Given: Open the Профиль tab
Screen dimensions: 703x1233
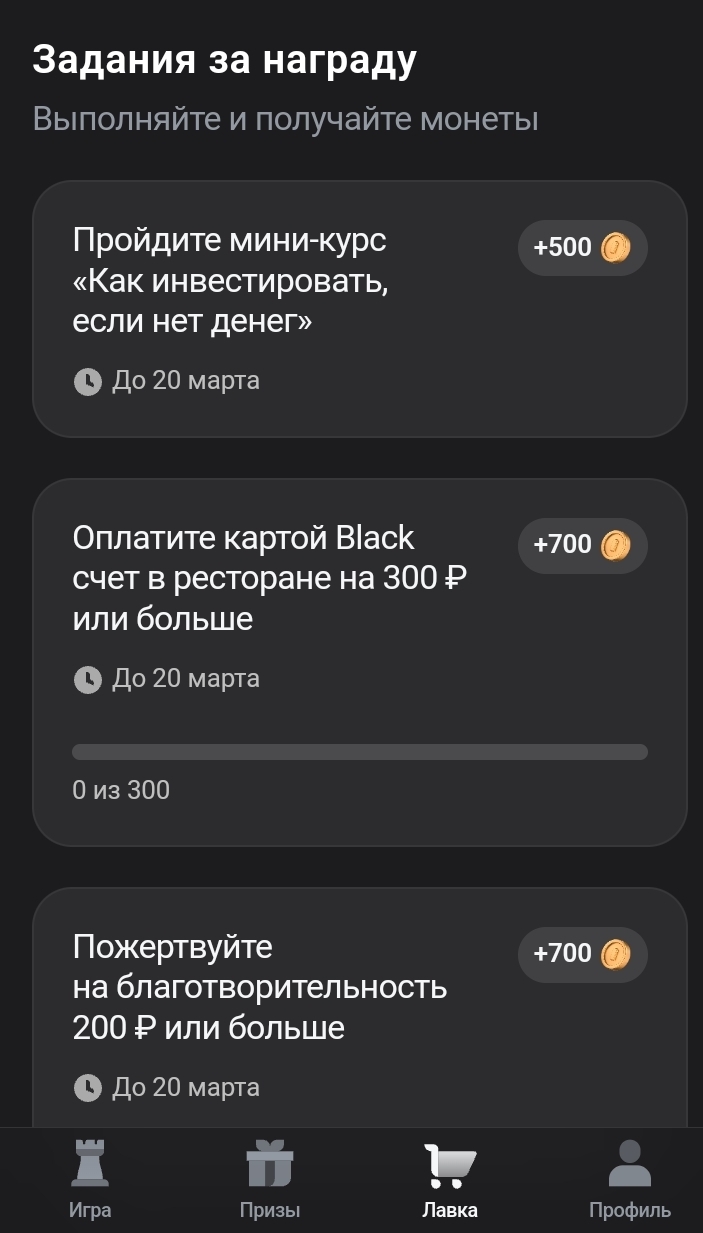Looking at the screenshot, I should pos(630,1180).
